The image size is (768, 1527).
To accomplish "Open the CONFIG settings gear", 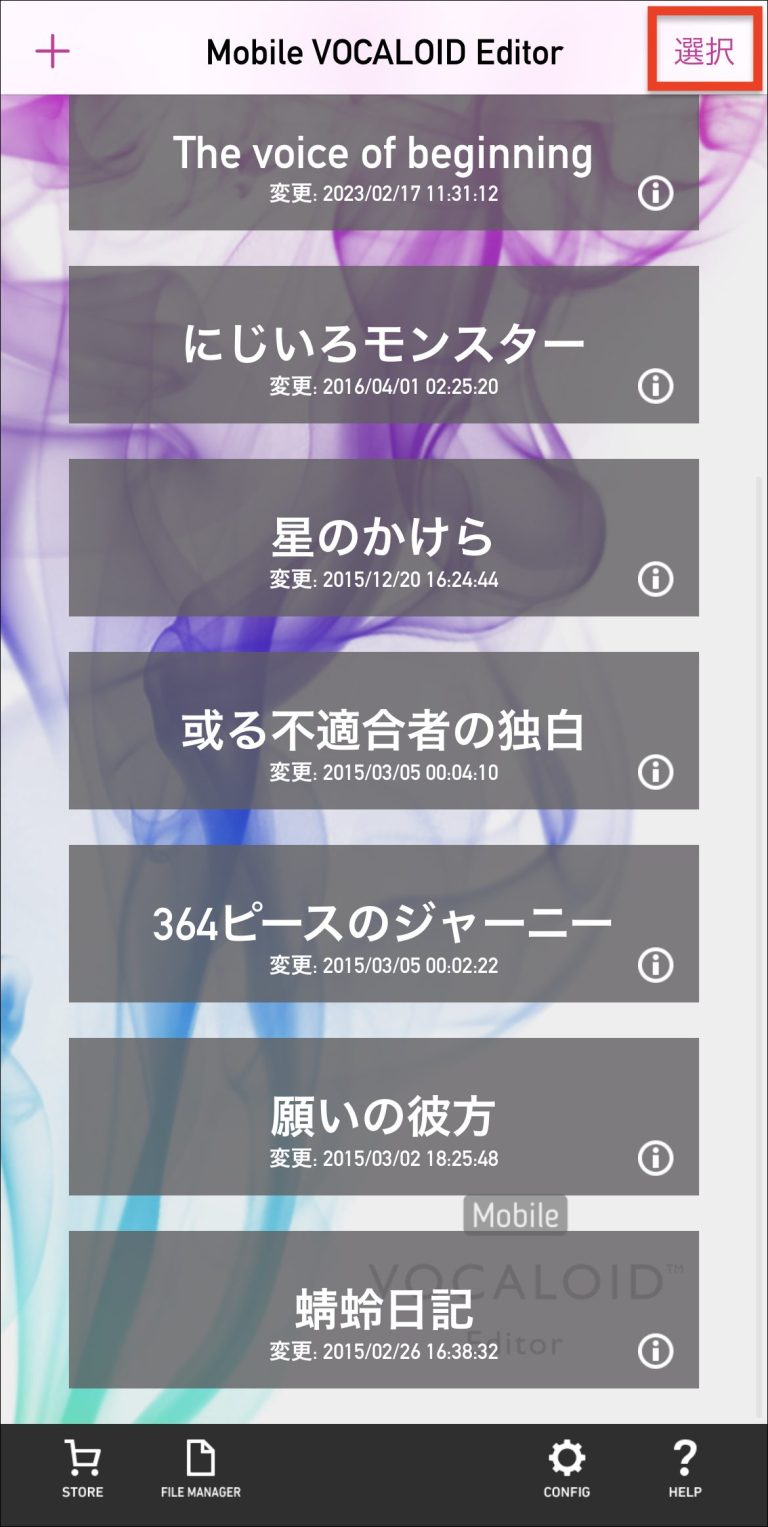I will (568, 1468).
